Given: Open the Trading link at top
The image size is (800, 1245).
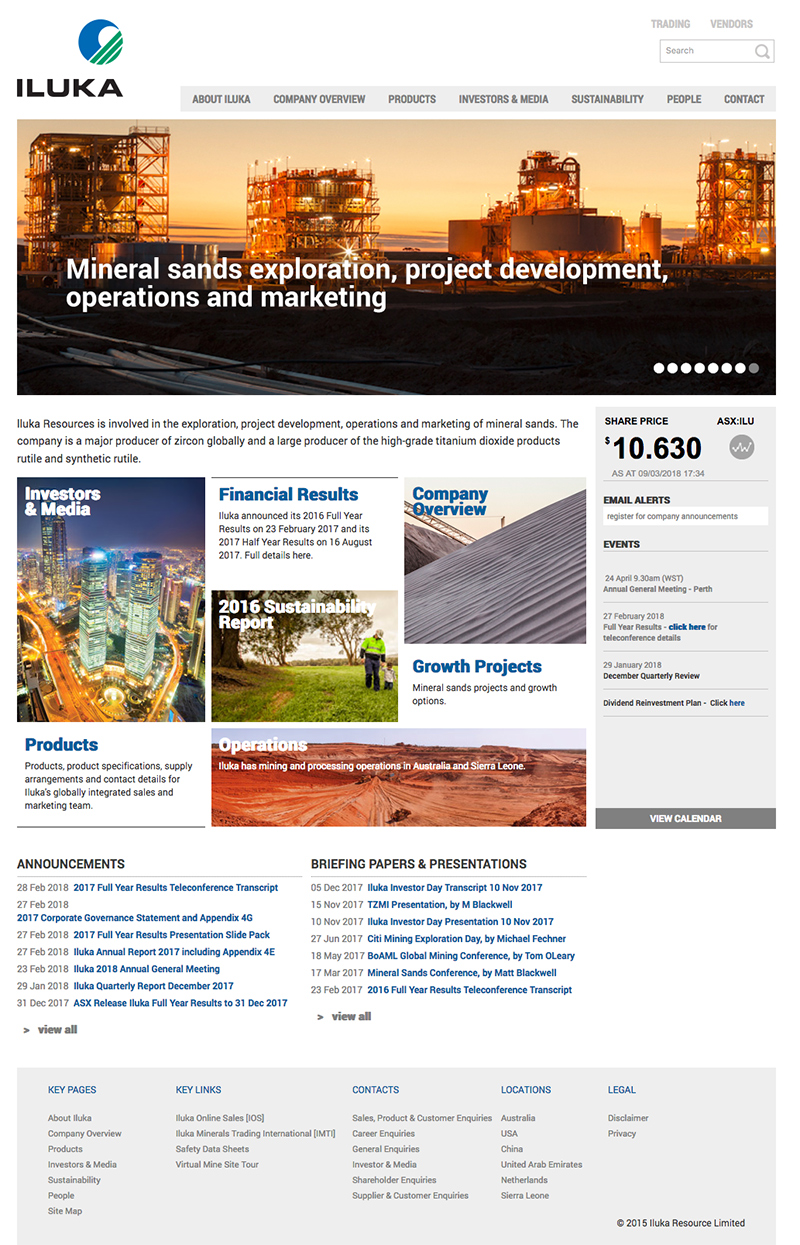Looking at the screenshot, I should 670,24.
